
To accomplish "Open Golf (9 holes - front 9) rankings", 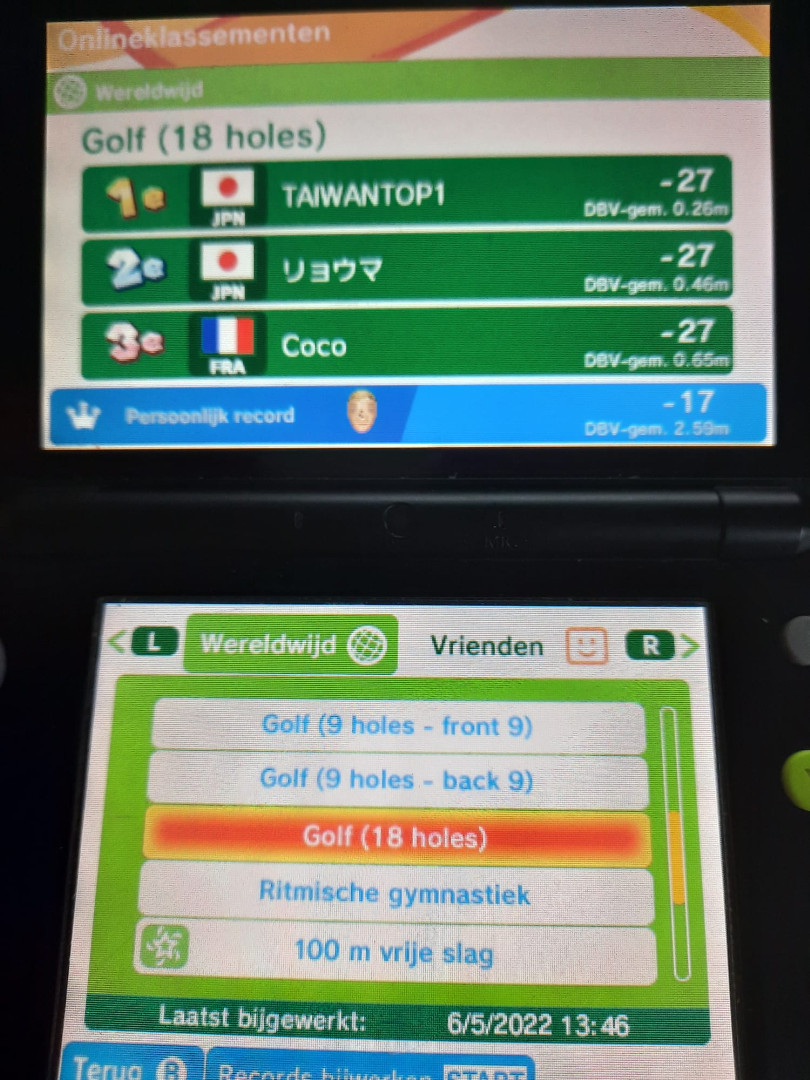I will [397, 726].
